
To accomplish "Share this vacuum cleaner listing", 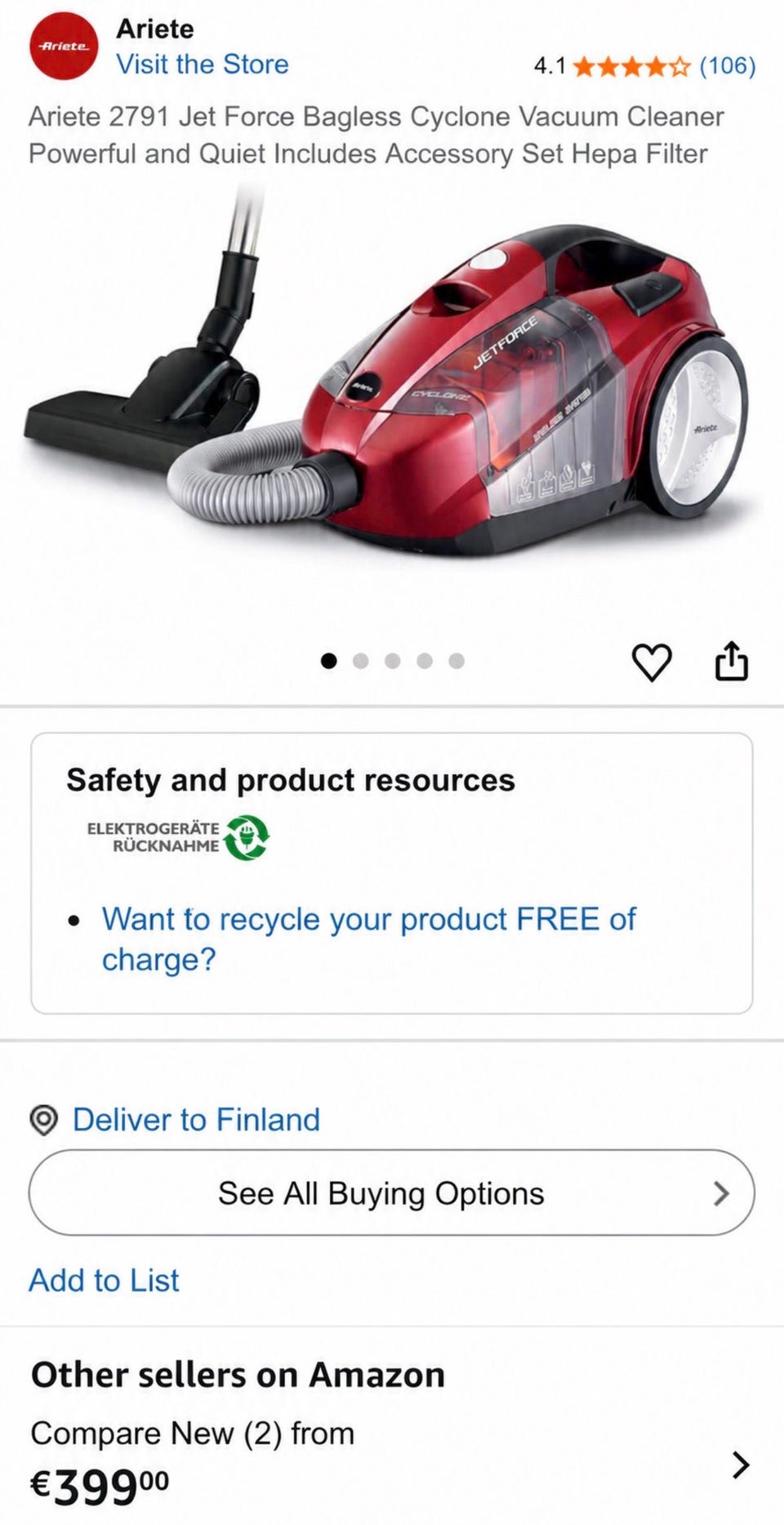I will [x=731, y=661].
